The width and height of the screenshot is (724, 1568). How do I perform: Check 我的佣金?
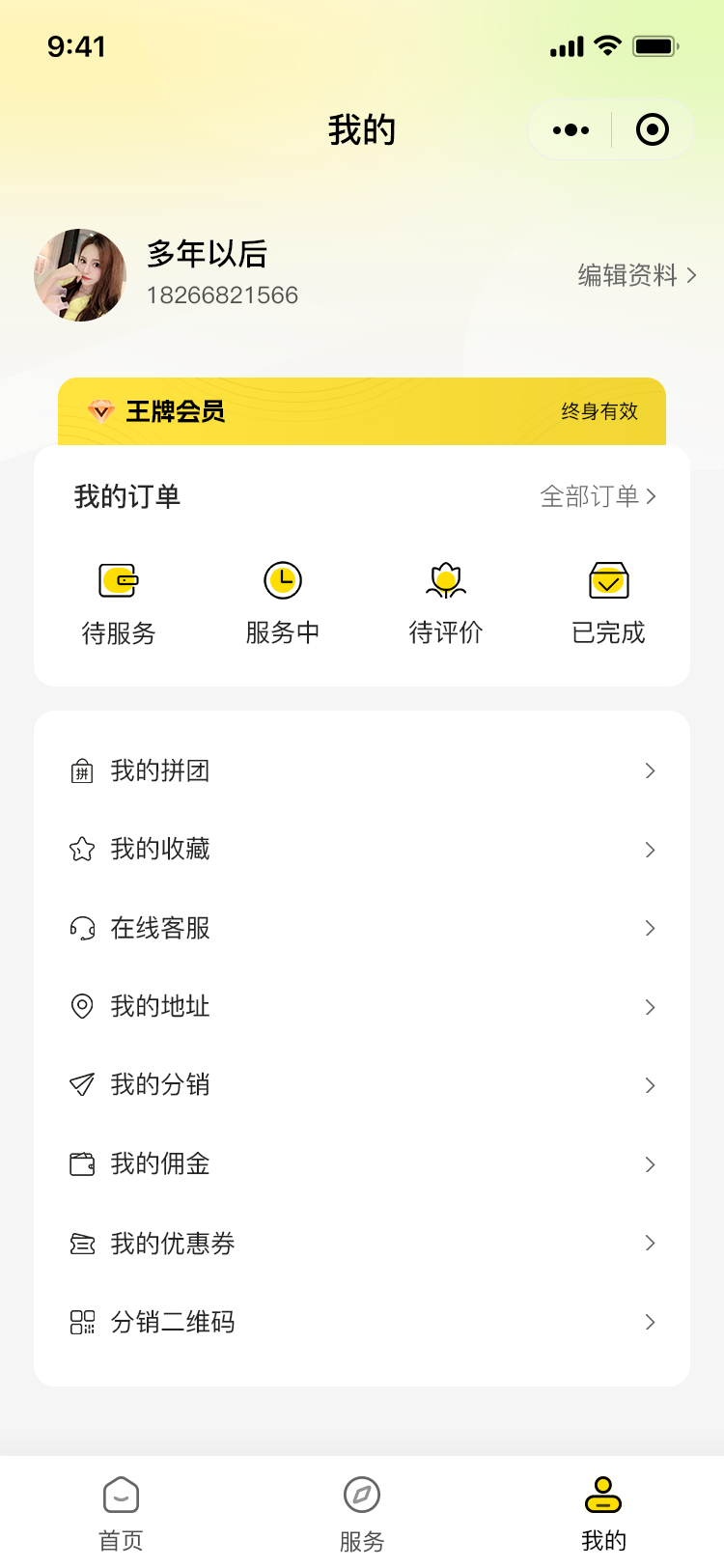point(362,1164)
